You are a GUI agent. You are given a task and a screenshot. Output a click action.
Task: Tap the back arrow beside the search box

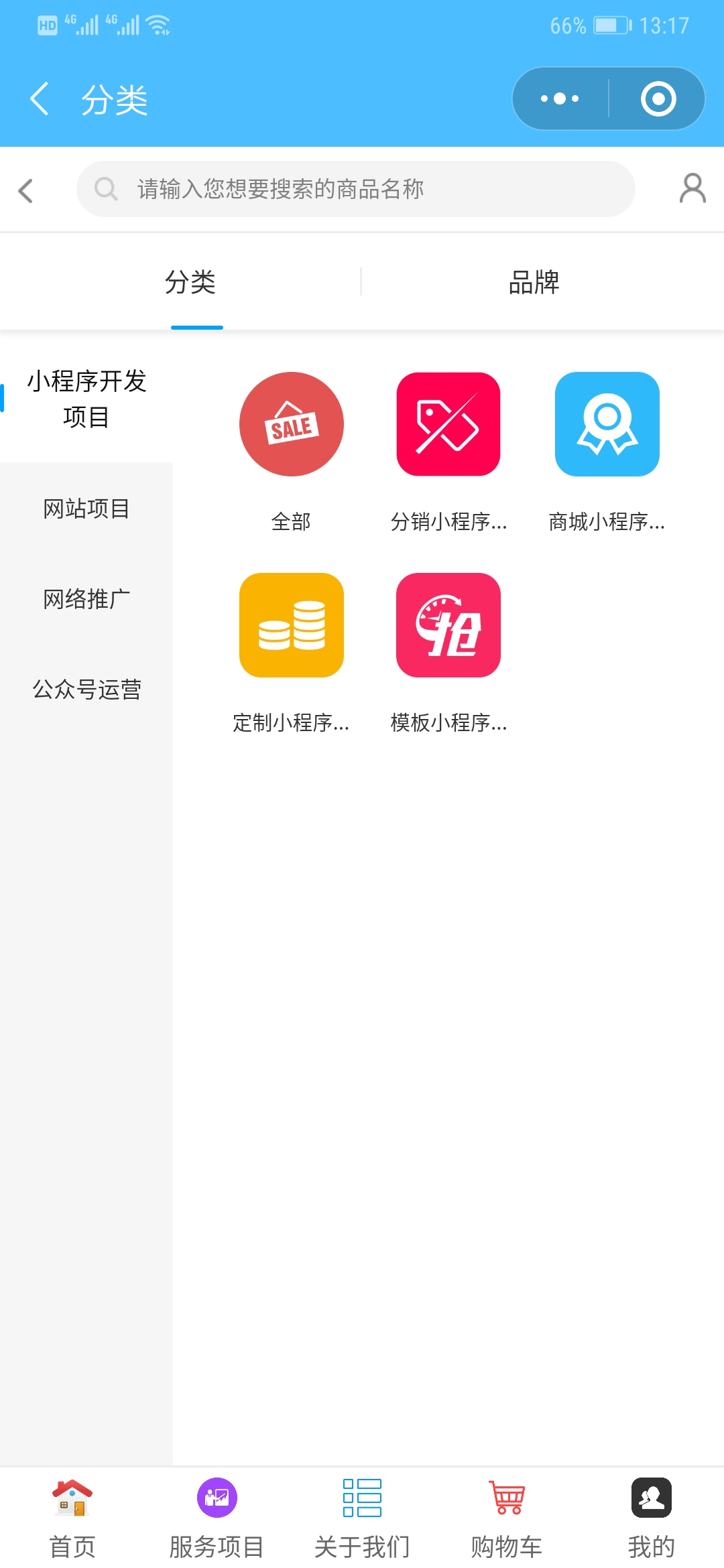[25, 190]
